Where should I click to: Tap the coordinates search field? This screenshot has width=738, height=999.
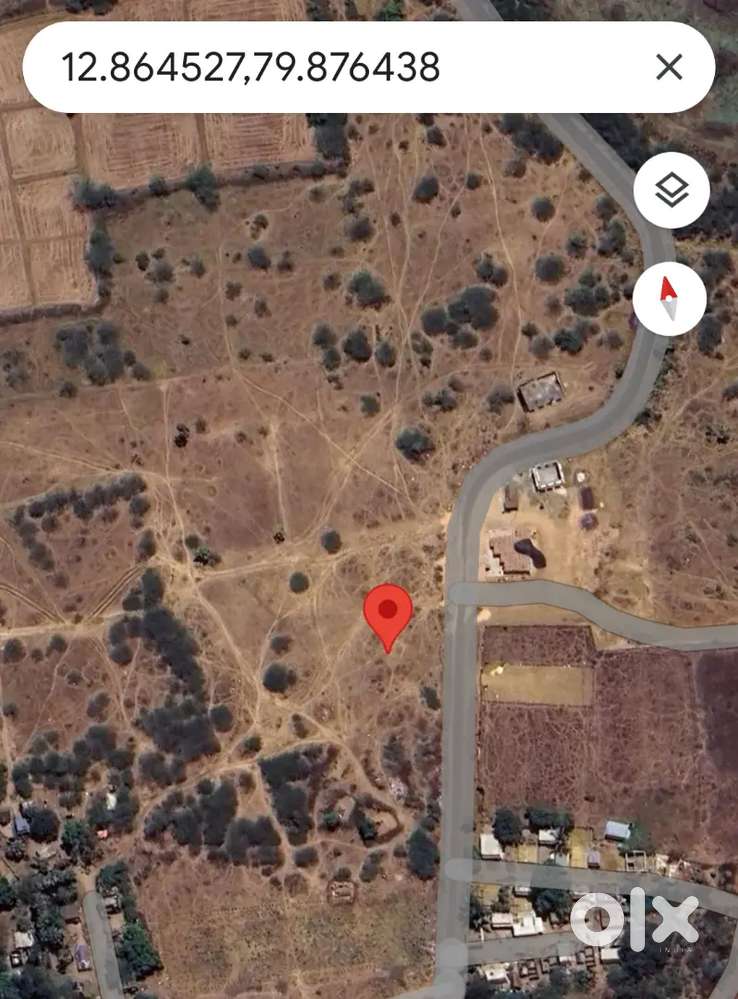pyautogui.click(x=330, y=68)
